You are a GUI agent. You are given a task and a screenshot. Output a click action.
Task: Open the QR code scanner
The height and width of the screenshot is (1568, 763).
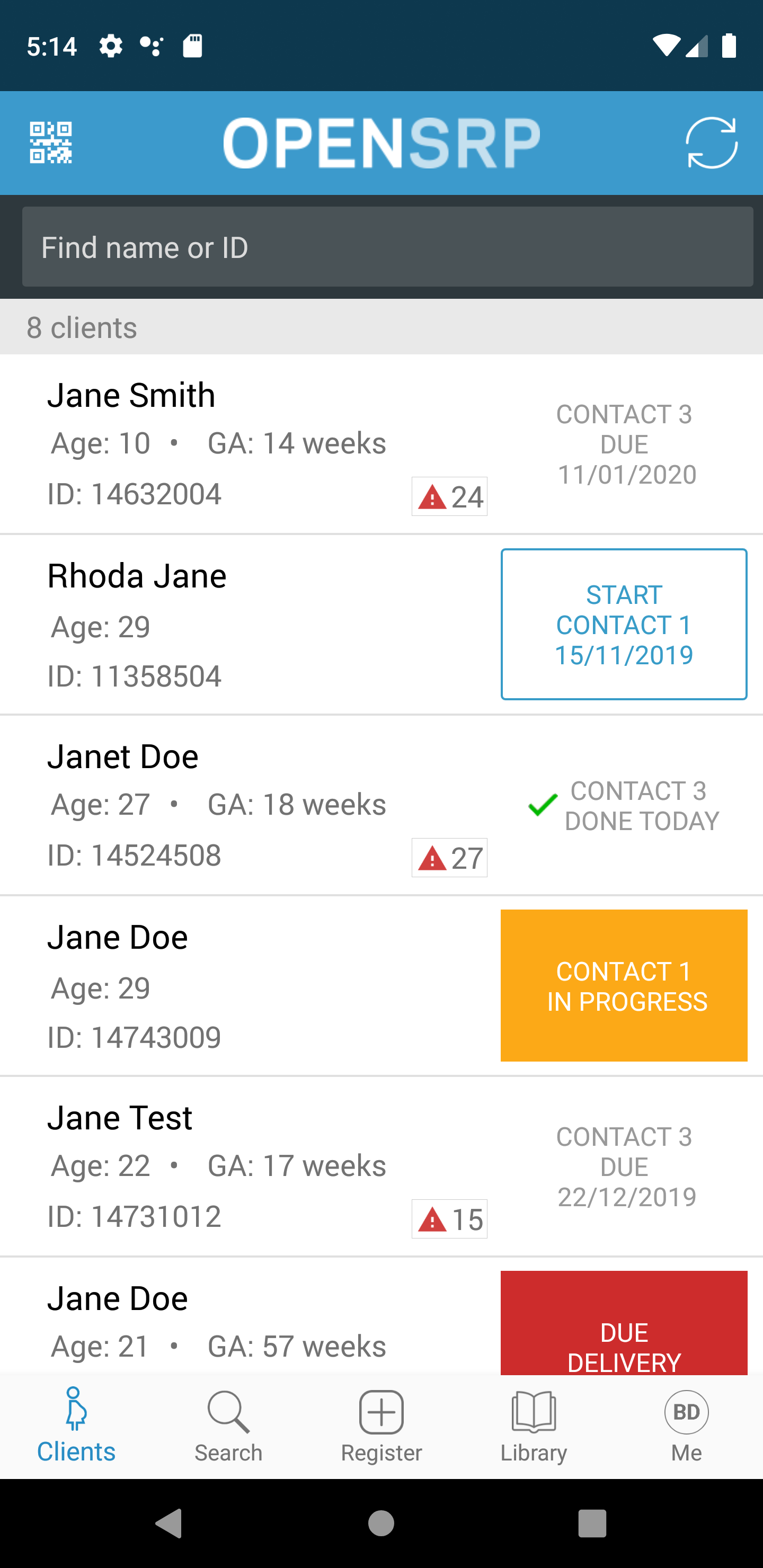coord(52,142)
